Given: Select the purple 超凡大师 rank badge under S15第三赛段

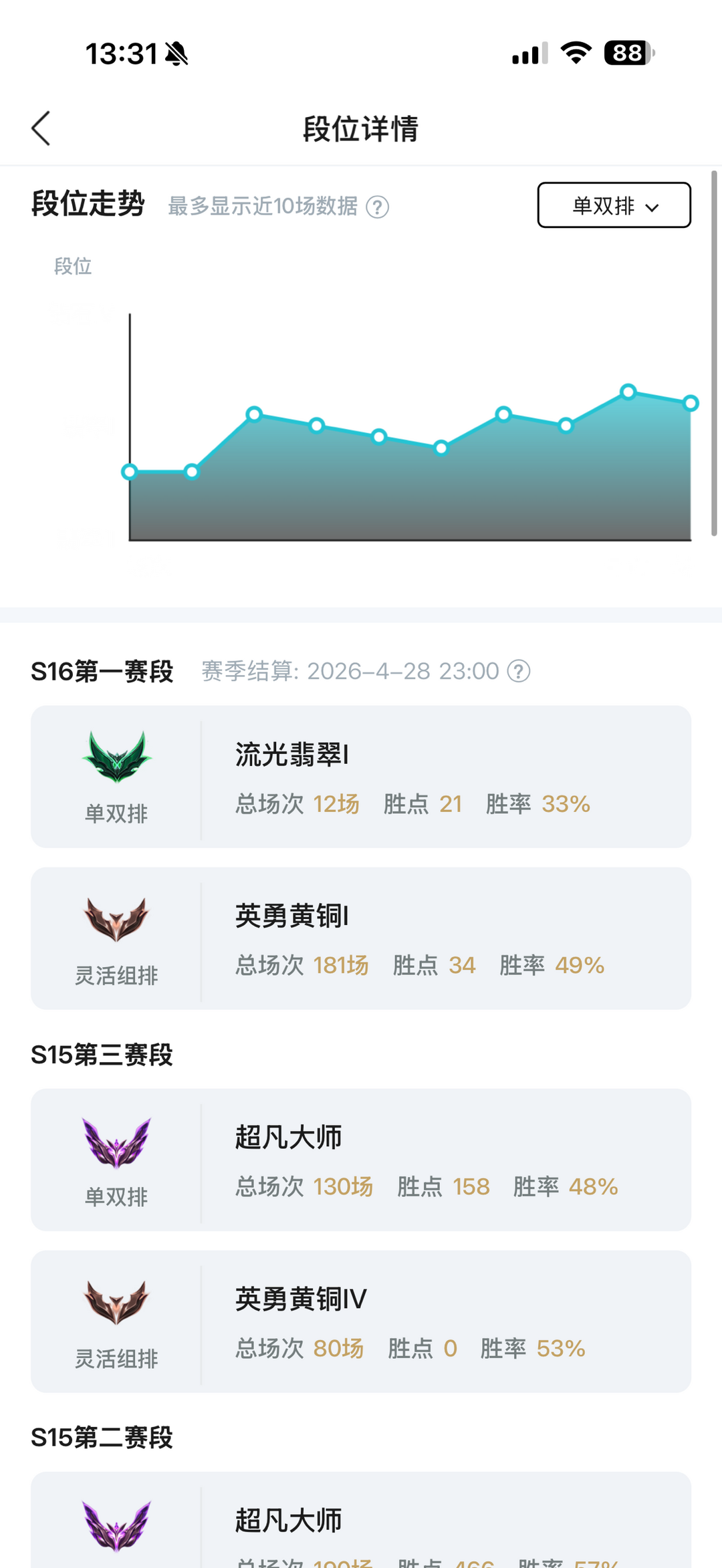Looking at the screenshot, I should pyautogui.click(x=116, y=1144).
